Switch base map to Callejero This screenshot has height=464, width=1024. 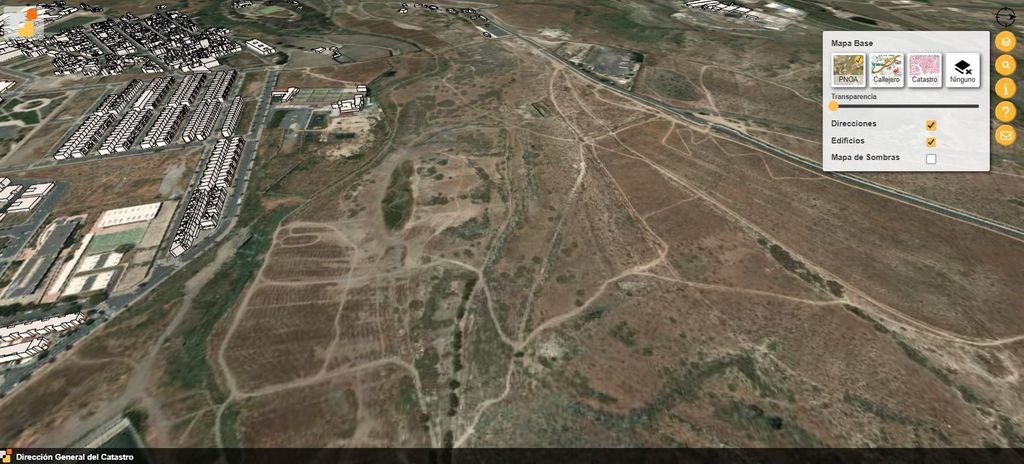[x=887, y=69]
